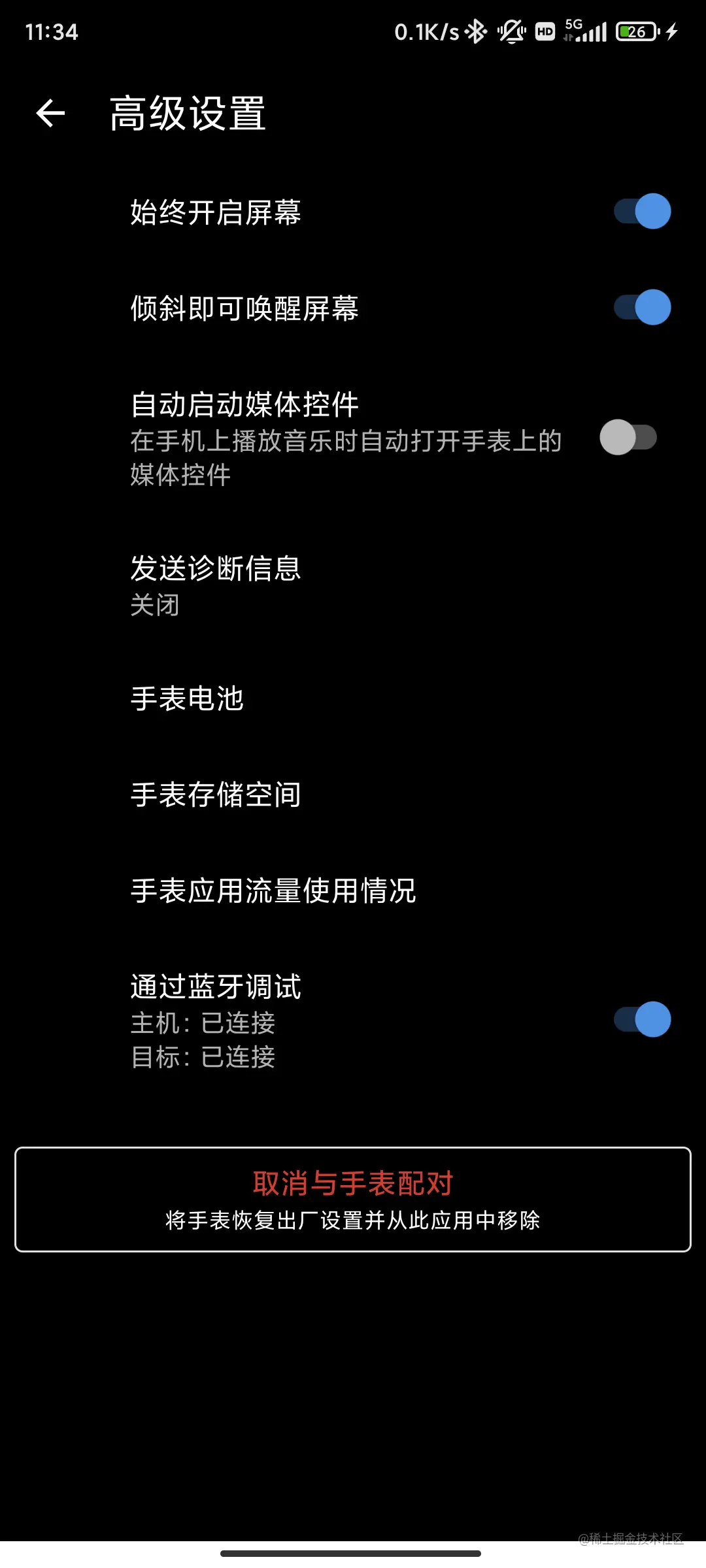Turn off 通过蓝牙调试 toggle
The width and height of the screenshot is (706, 1568).
point(642,1019)
